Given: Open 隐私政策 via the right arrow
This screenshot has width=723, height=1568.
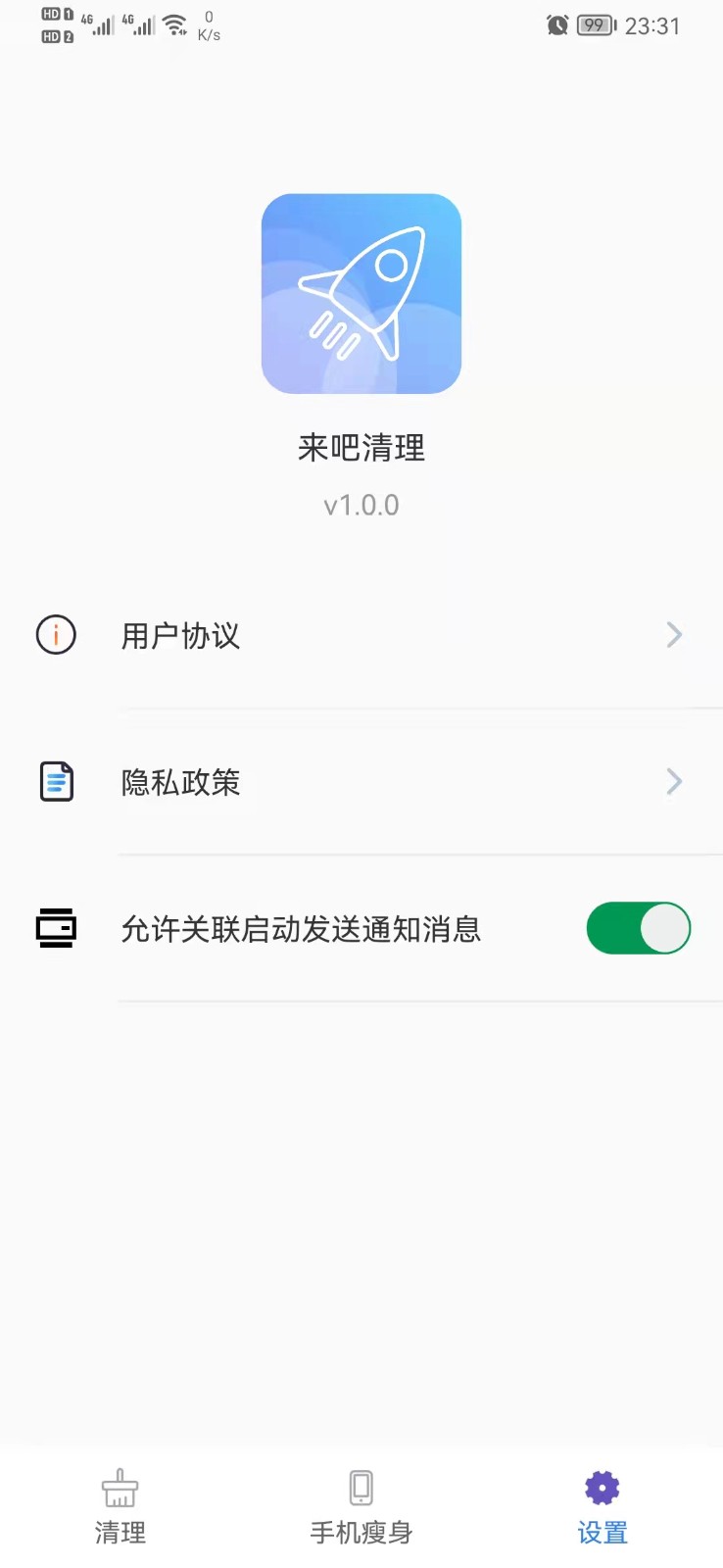Looking at the screenshot, I should tap(674, 781).
